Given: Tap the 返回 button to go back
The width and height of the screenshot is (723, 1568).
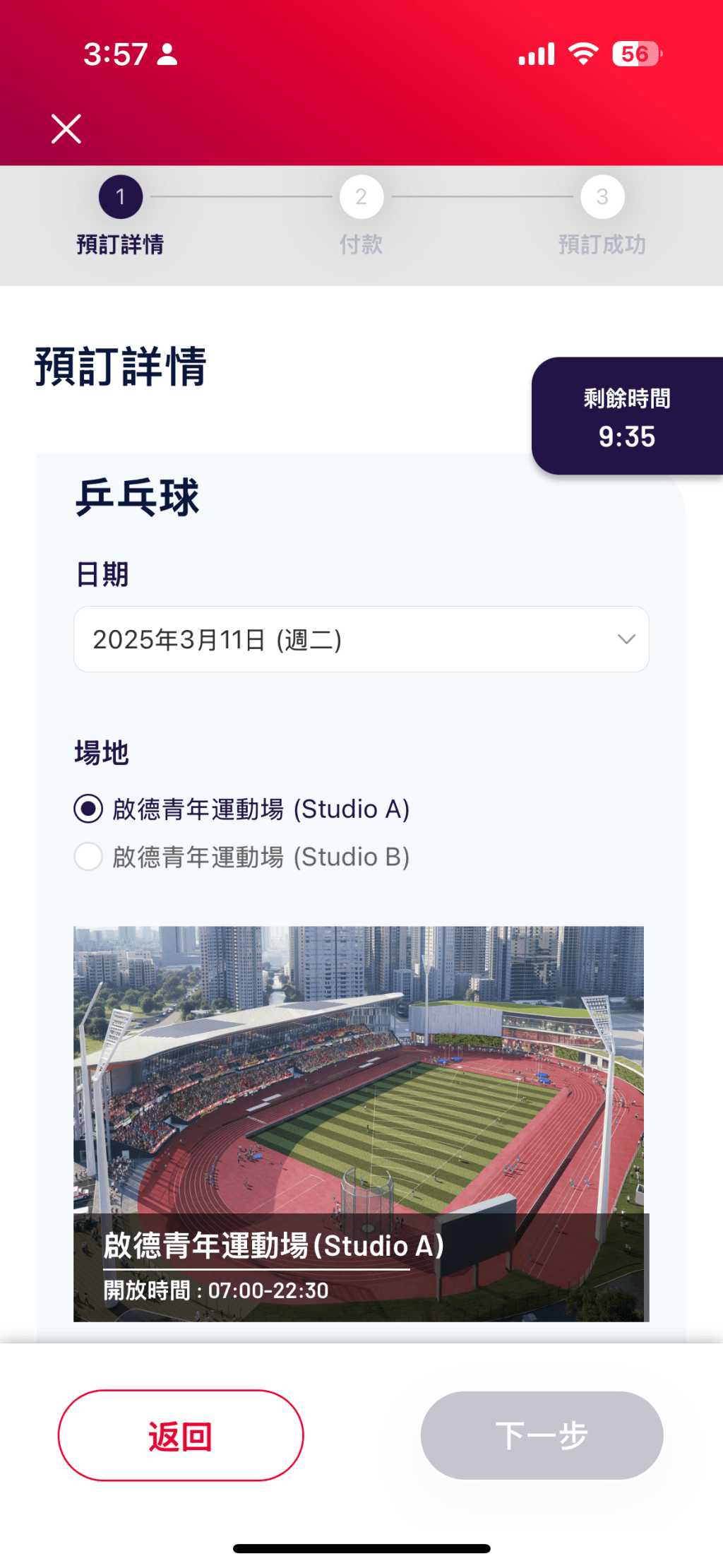Looking at the screenshot, I should click(x=181, y=1435).
